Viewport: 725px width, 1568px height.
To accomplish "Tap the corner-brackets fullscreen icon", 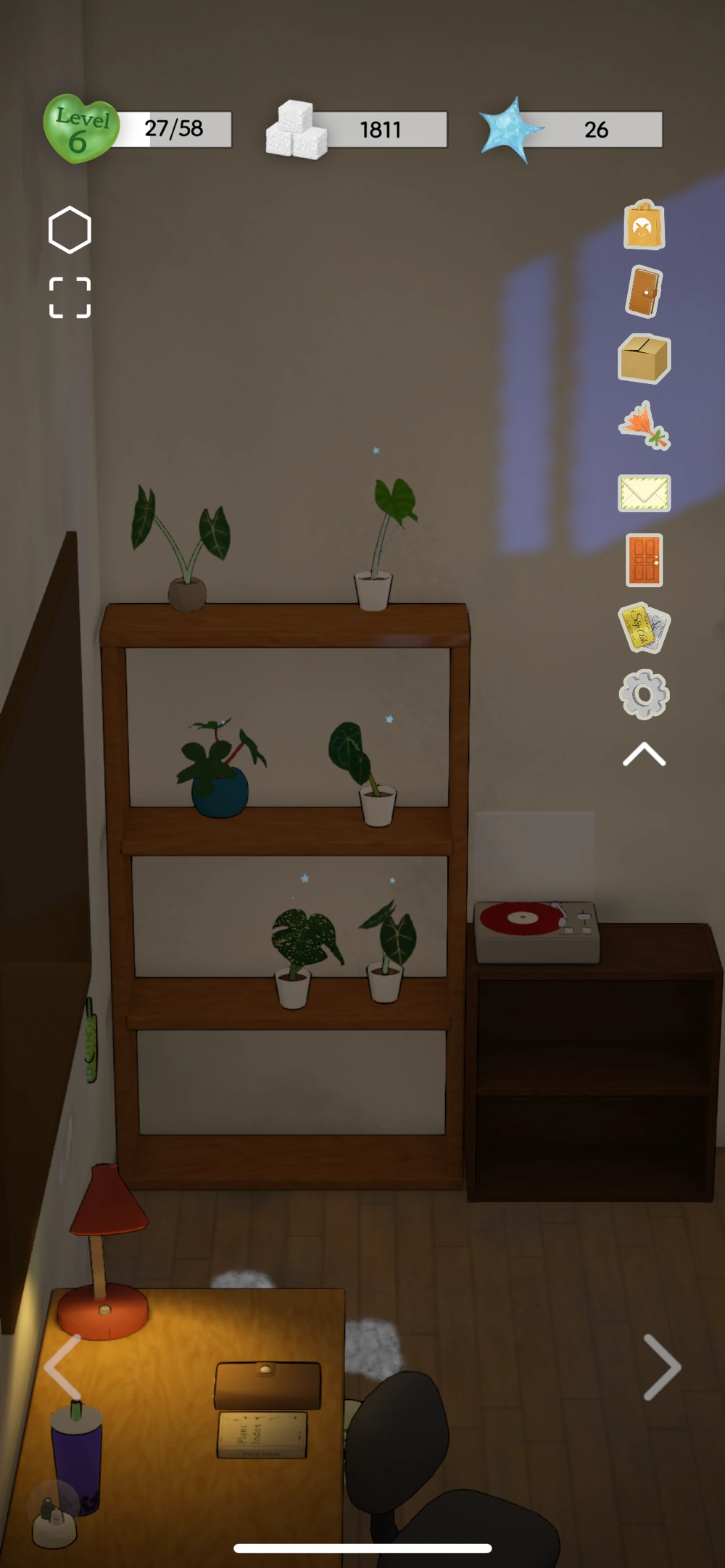I will pyautogui.click(x=70, y=298).
